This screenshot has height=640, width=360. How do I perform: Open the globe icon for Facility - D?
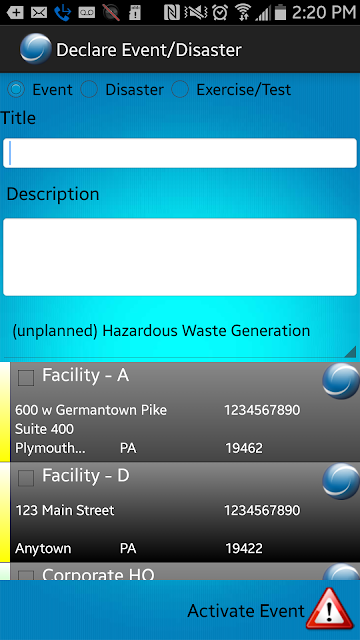(341, 481)
